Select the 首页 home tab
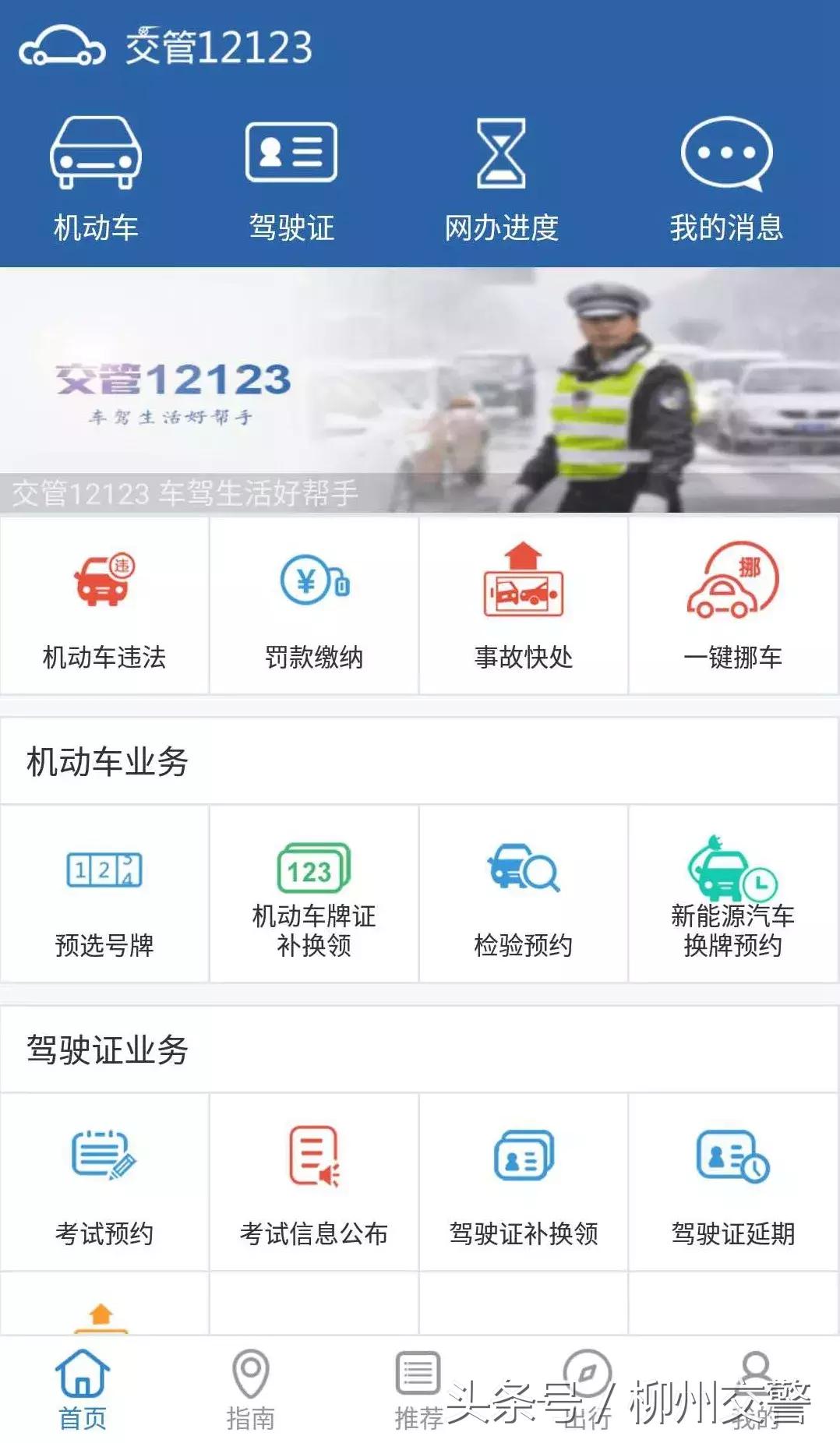Image resolution: width=840 pixels, height=1443 pixels. click(x=83, y=1395)
